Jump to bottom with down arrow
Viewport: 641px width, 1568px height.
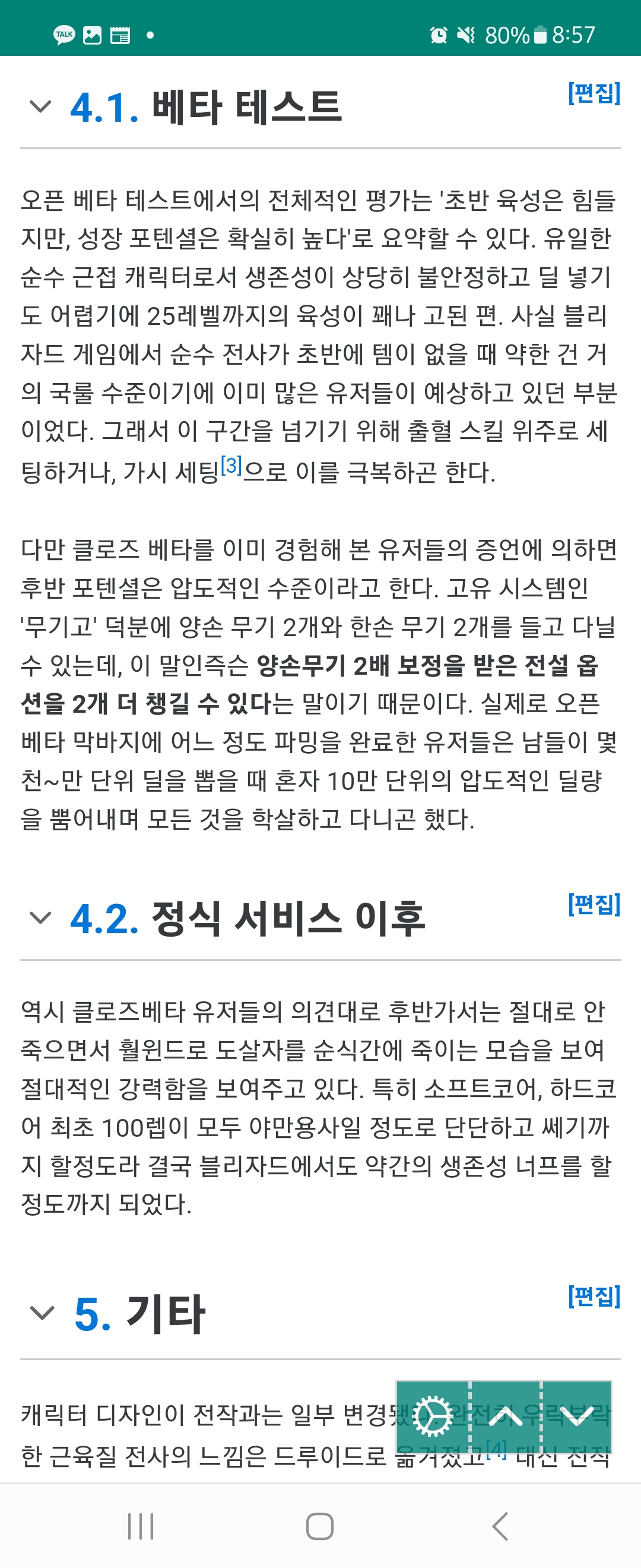pos(576,1417)
